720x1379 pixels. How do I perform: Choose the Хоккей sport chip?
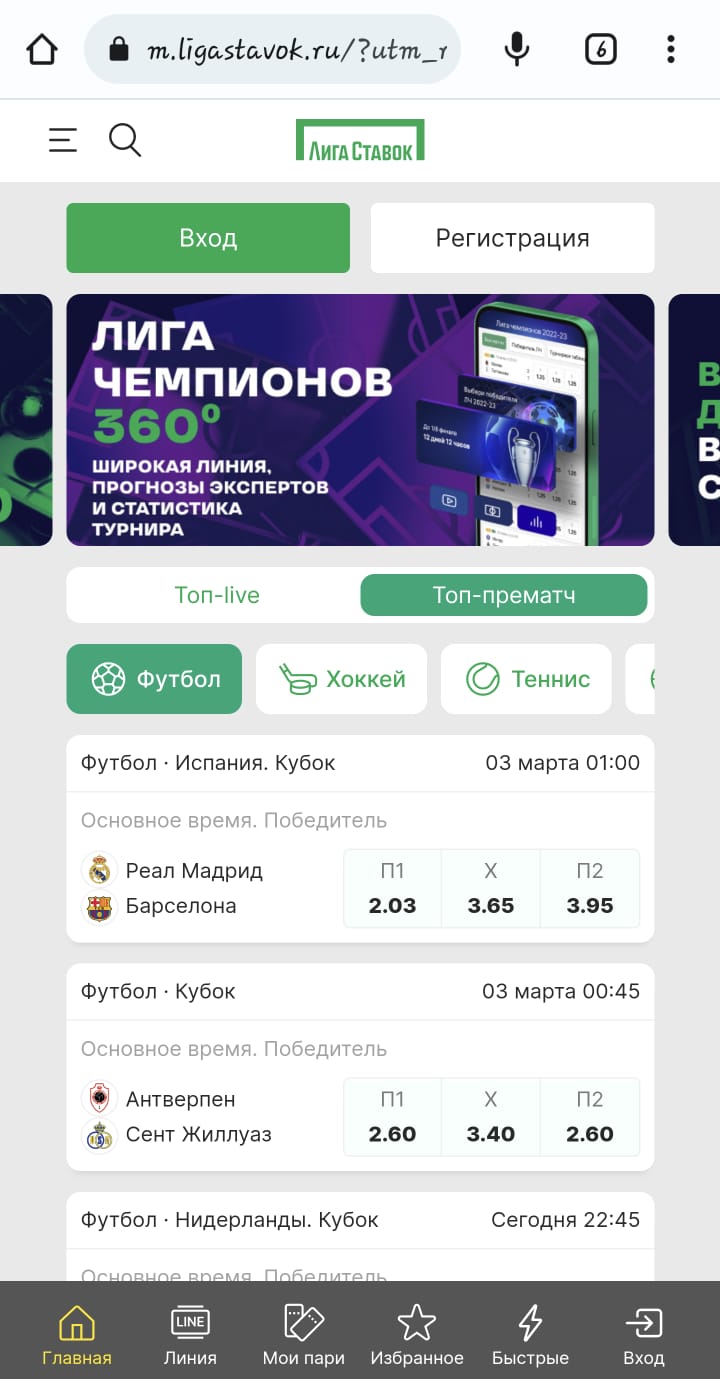click(x=341, y=679)
